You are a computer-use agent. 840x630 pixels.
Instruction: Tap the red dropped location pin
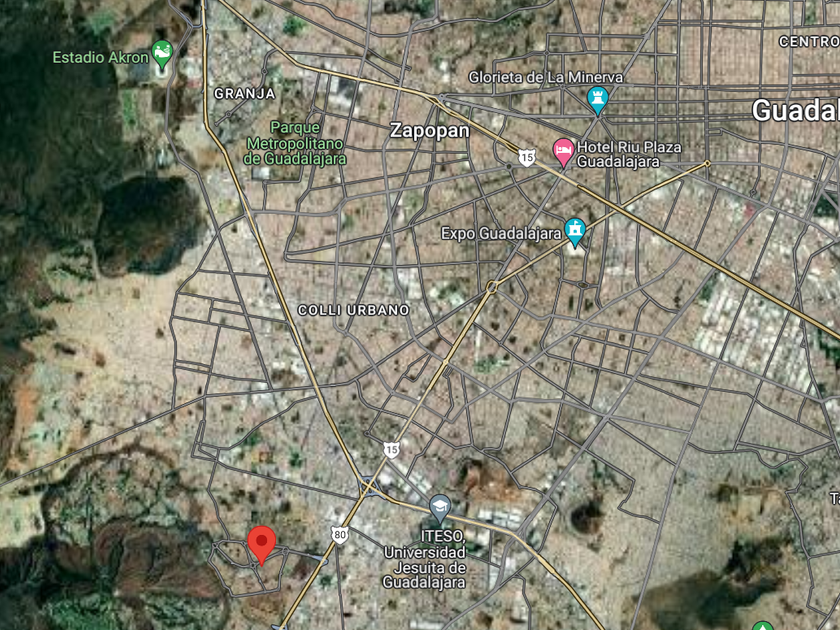pyautogui.click(x=262, y=543)
